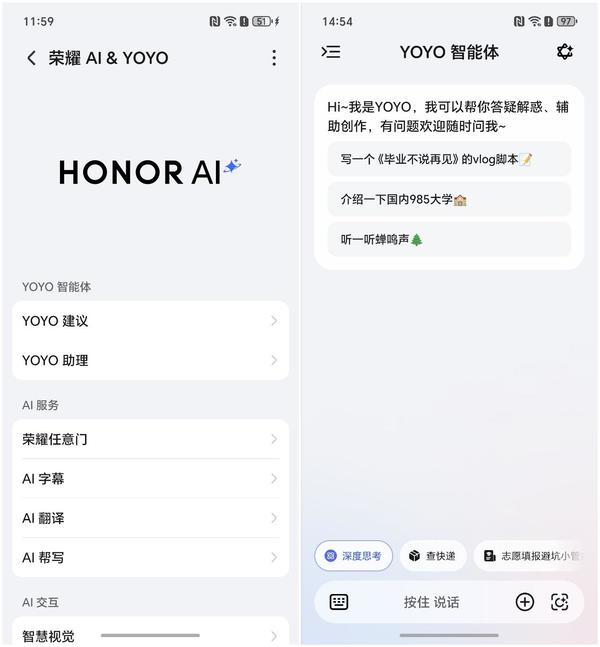Screen dimensions: 600x647
Task: Open AI 帮写 settings
Action: coord(150,557)
